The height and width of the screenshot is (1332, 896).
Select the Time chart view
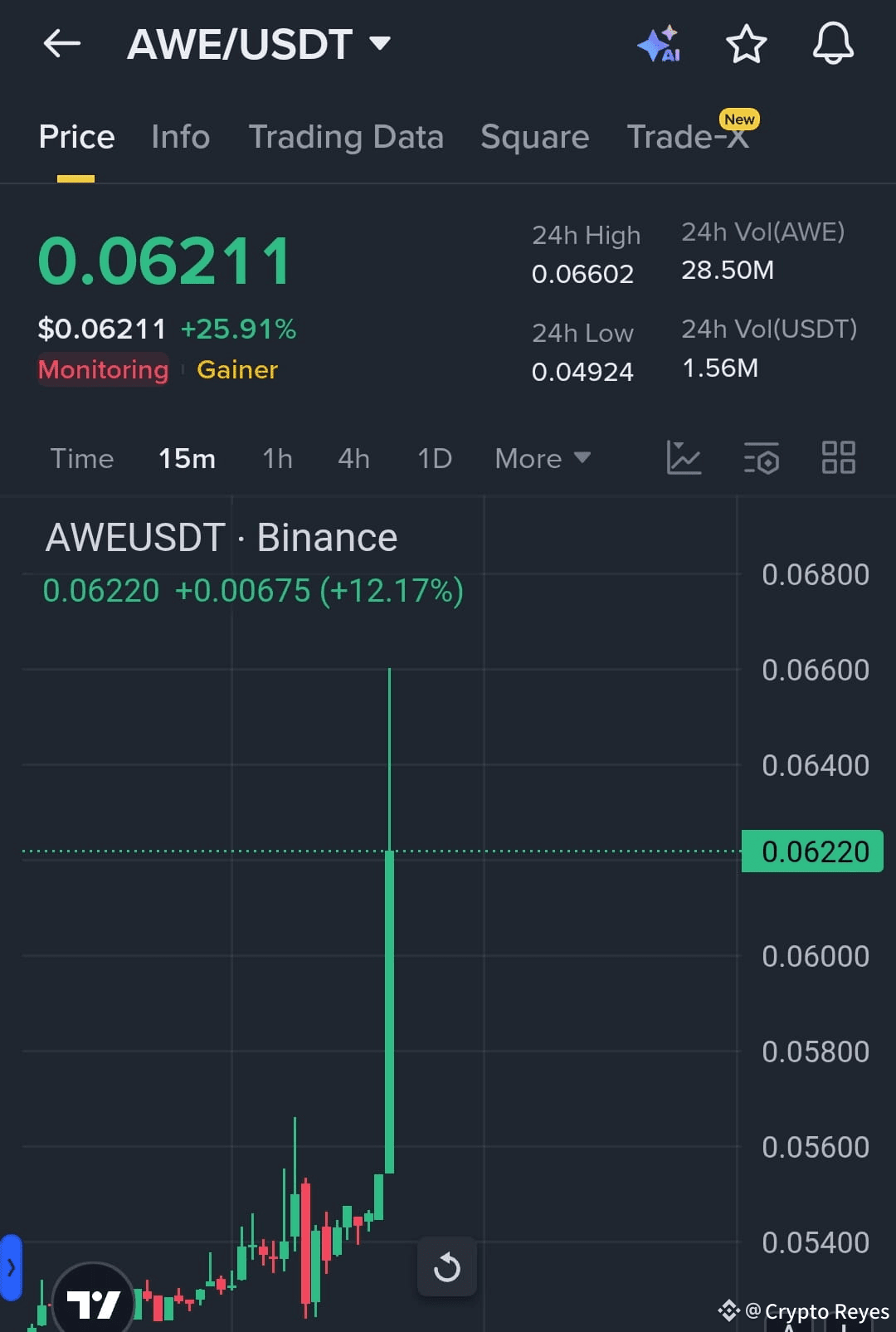point(82,458)
